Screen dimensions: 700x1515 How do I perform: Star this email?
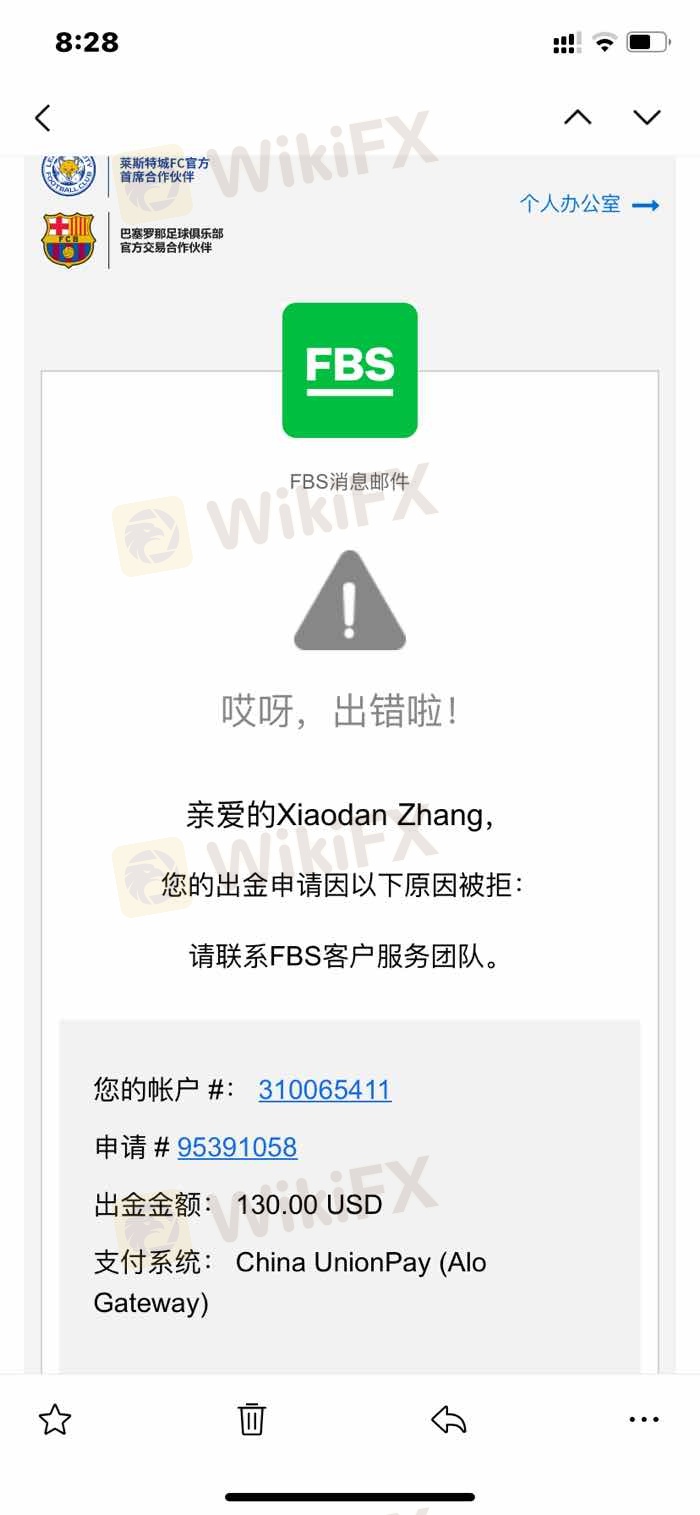click(55, 1419)
